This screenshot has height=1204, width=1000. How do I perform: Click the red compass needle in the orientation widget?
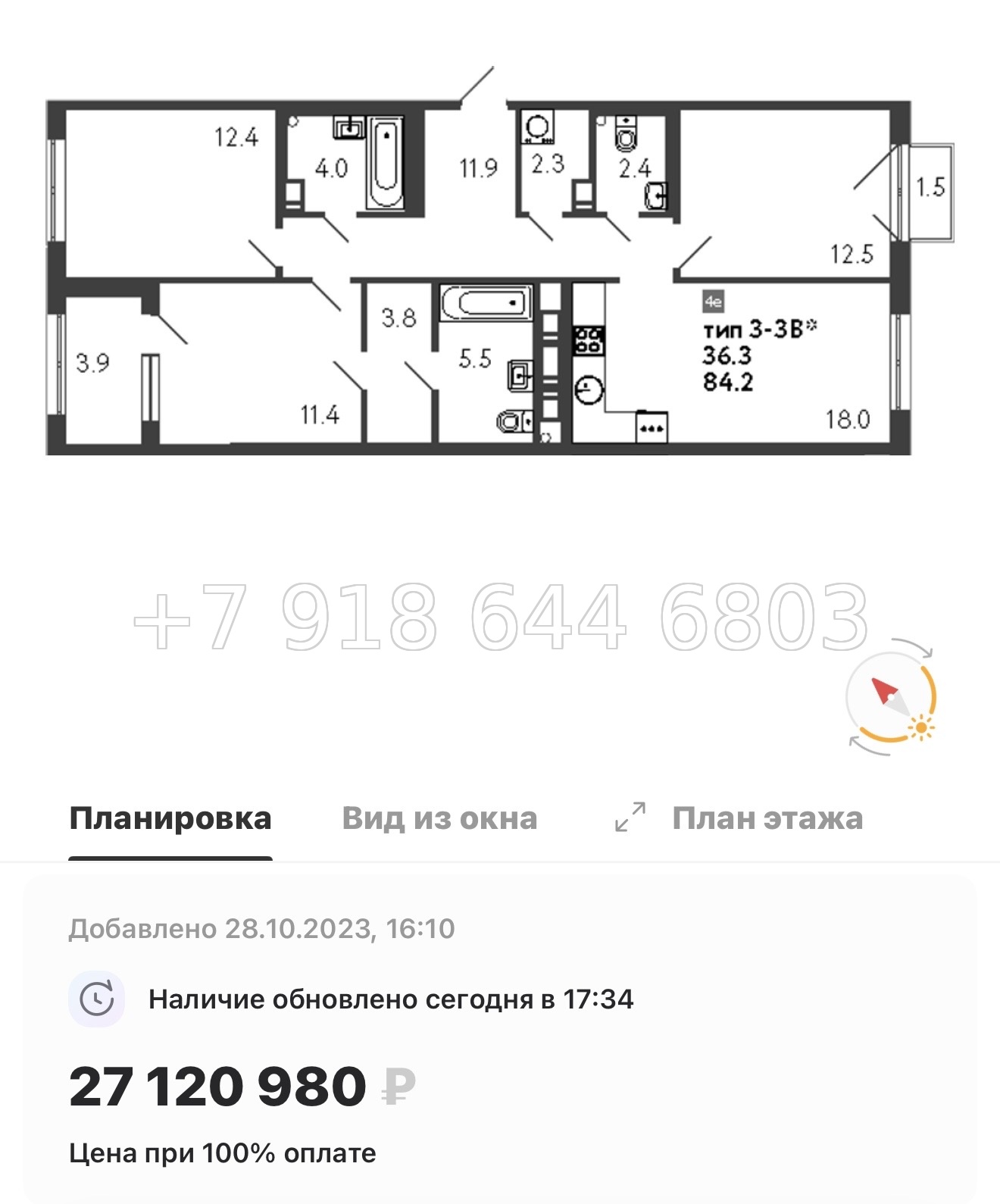coord(883,690)
